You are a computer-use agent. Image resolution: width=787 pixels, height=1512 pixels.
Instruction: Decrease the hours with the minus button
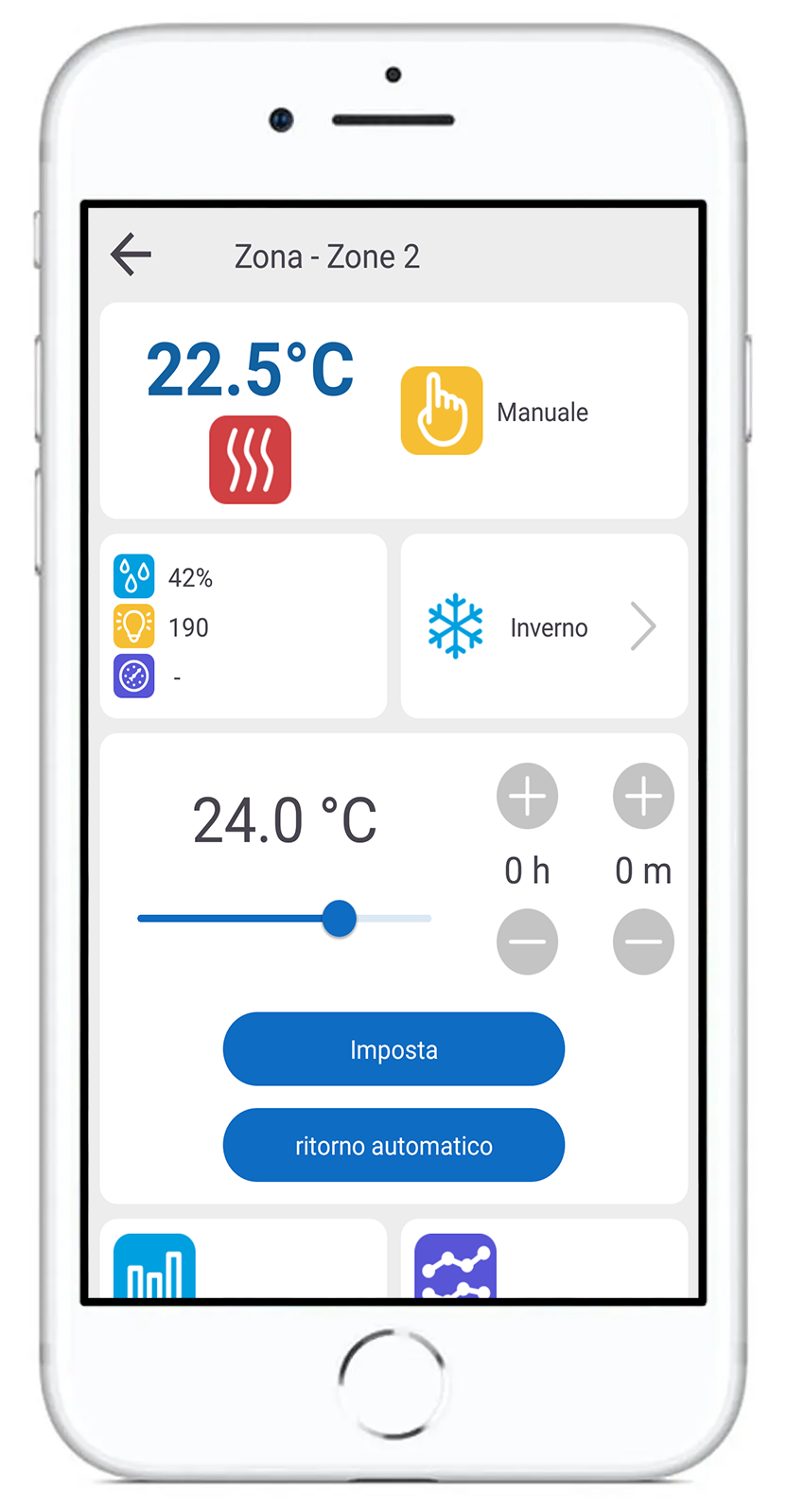527,941
